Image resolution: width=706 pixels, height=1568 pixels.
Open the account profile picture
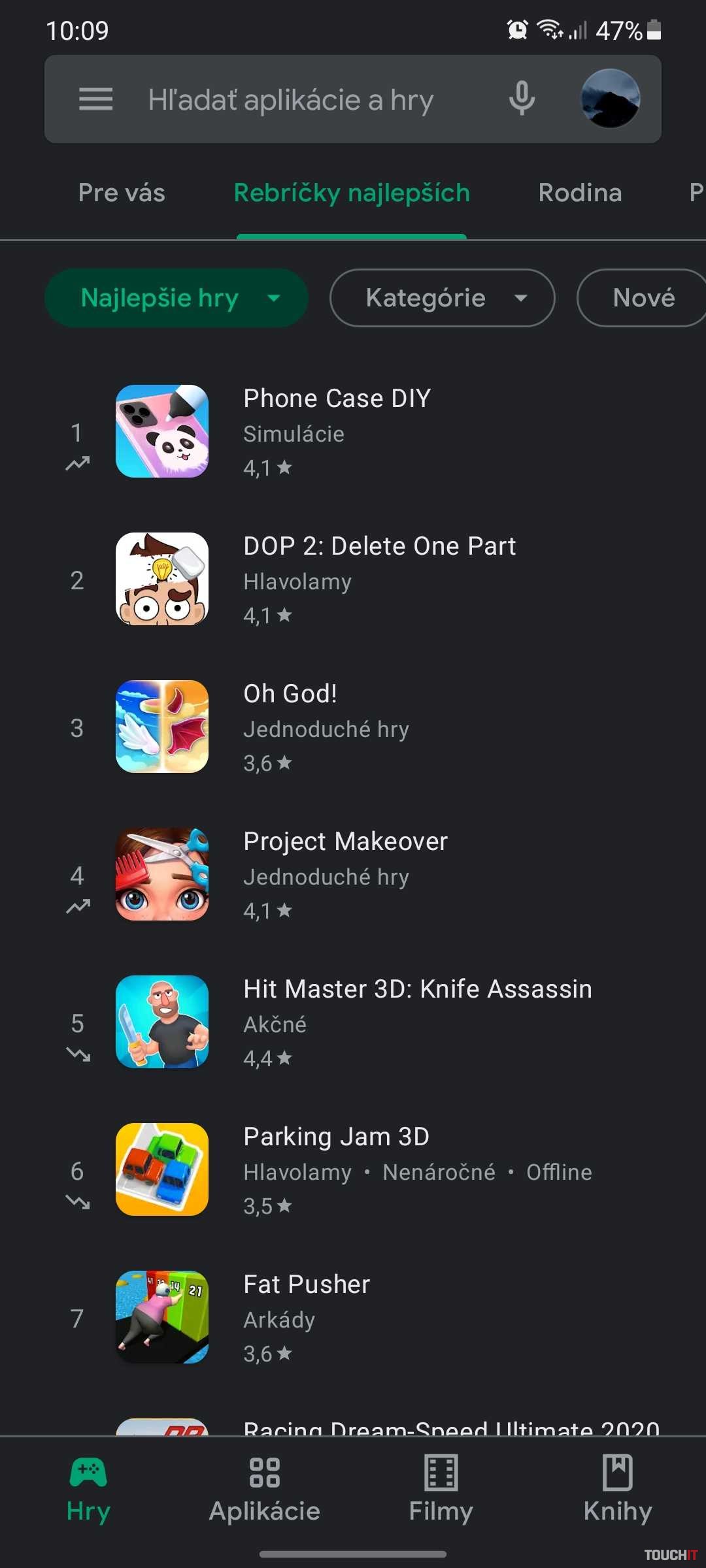[610, 99]
